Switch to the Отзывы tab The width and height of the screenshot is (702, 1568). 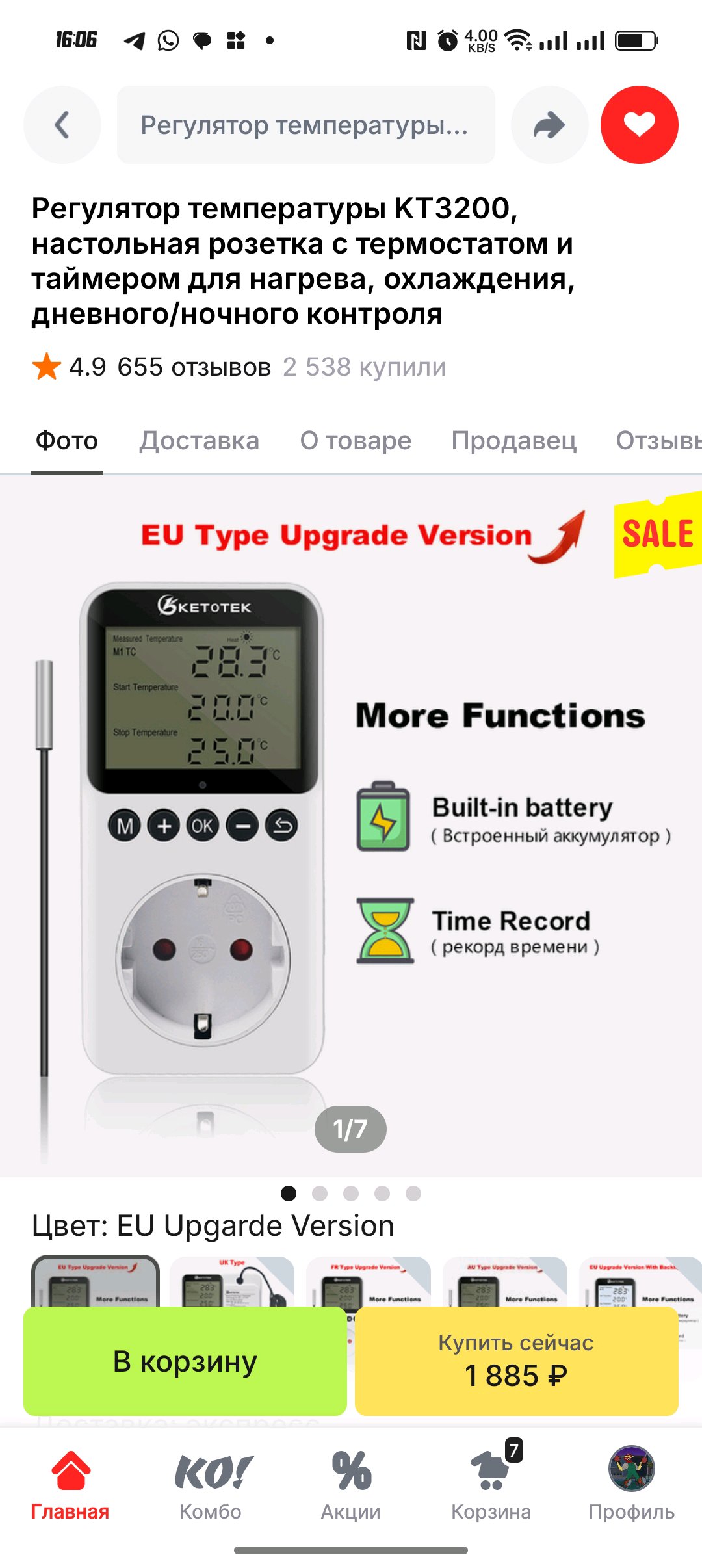pyautogui.click(x=658, y=441)
